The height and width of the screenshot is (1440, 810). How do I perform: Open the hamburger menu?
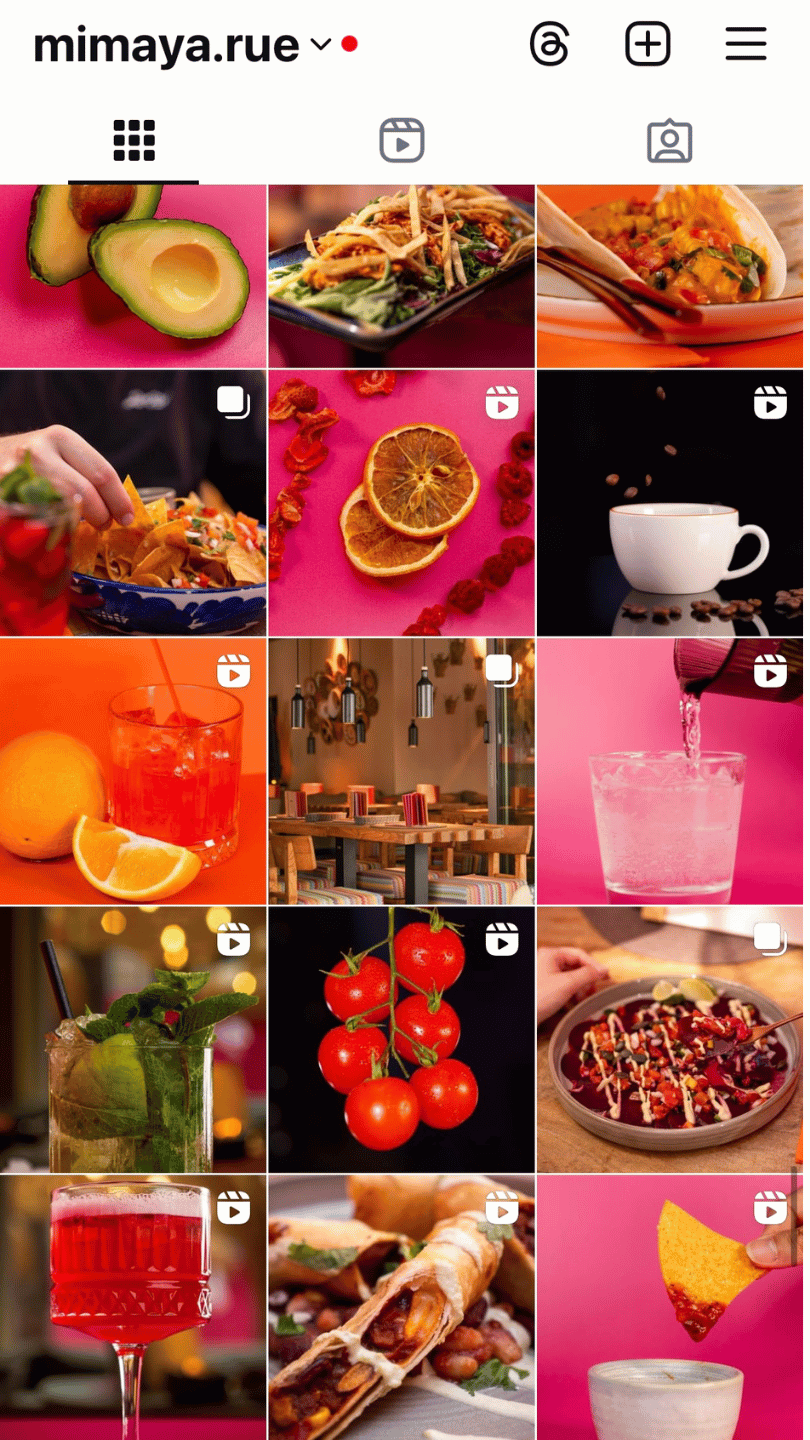pyautogui.click(x=746, y=45)
